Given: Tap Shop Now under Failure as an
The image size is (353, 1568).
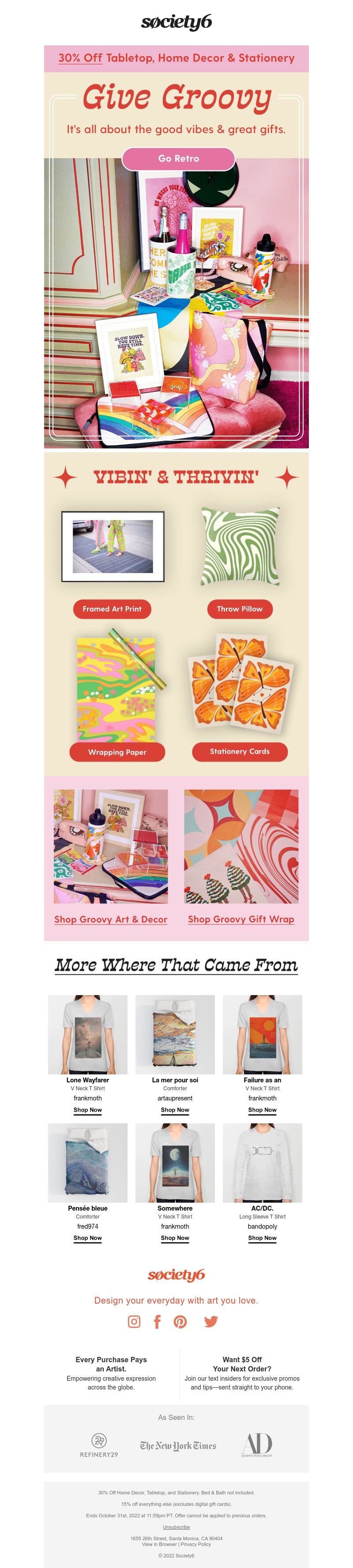Looking at the screenshot, I should tap(262, 1110).
